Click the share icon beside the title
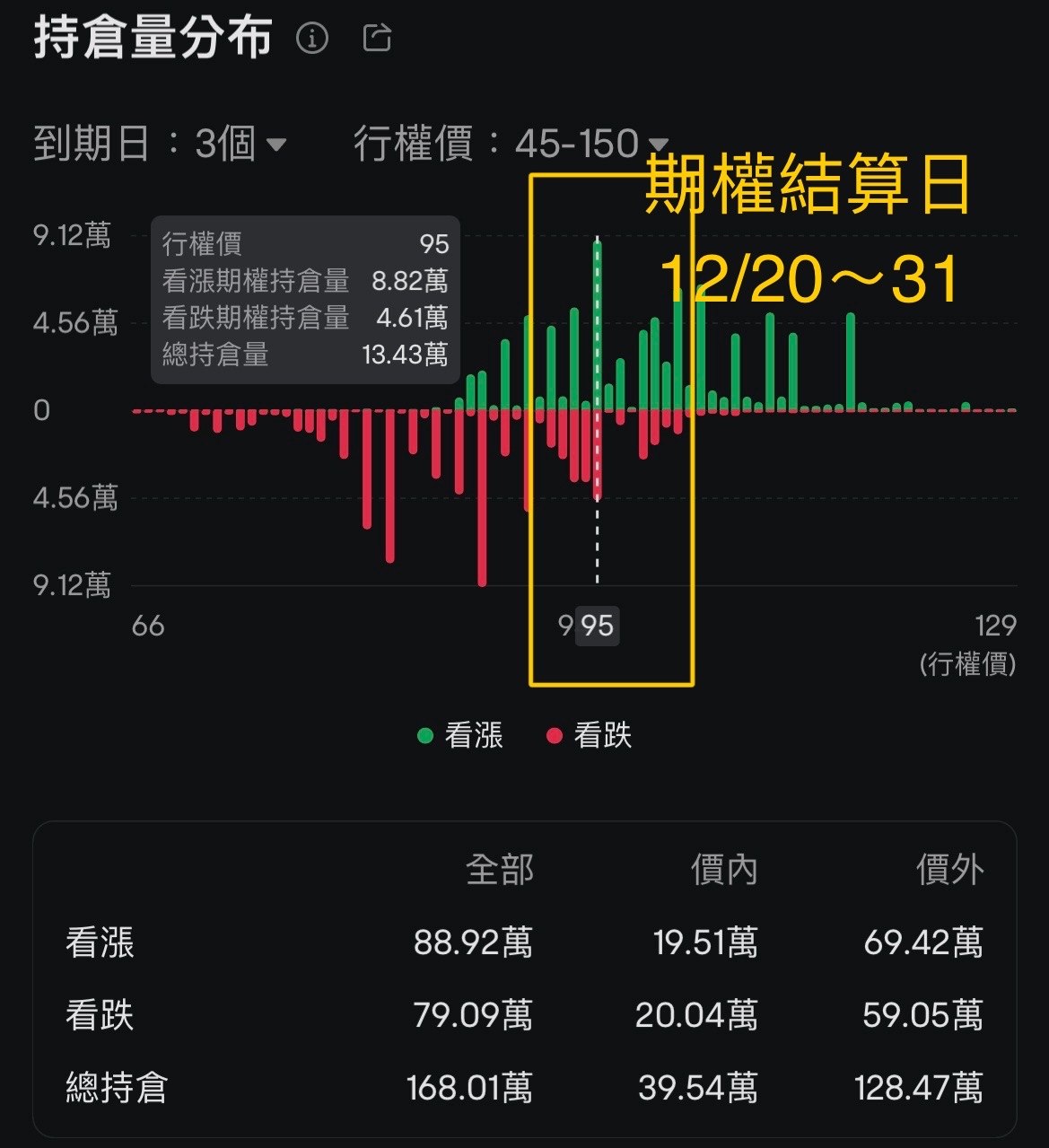 click(x=376, y=37)
